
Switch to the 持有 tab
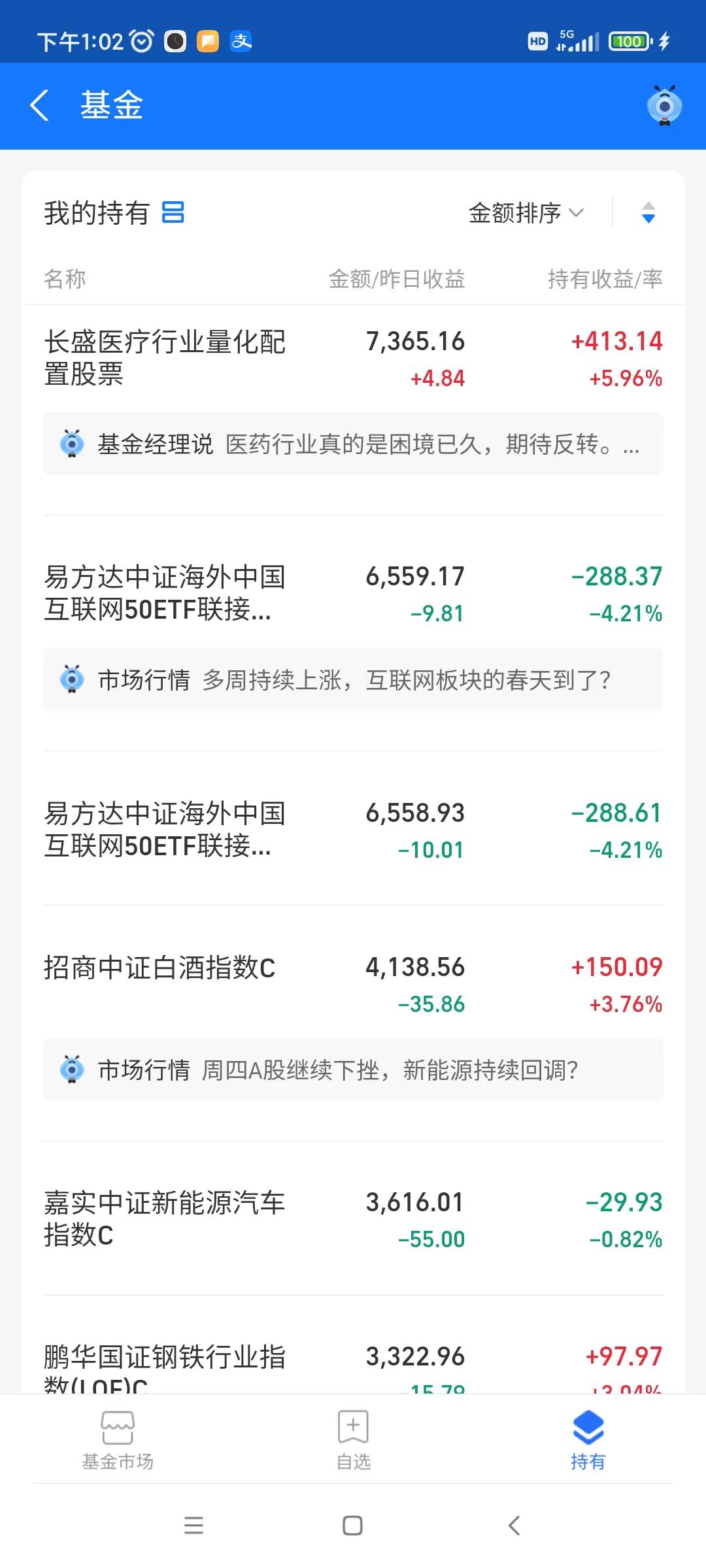589,1447
